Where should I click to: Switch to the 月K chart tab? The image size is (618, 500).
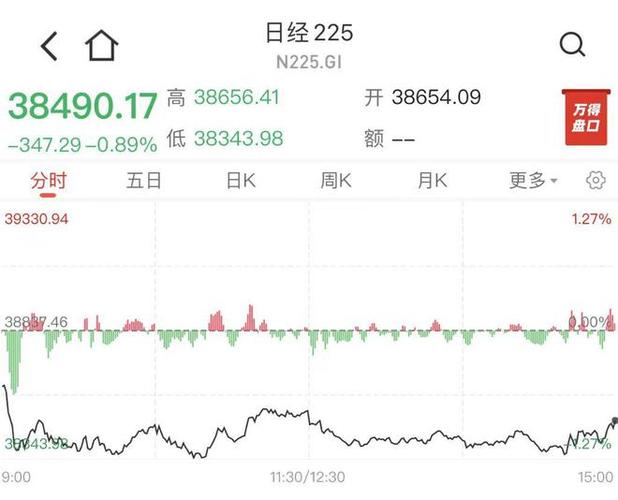click(x=432, y=181)
